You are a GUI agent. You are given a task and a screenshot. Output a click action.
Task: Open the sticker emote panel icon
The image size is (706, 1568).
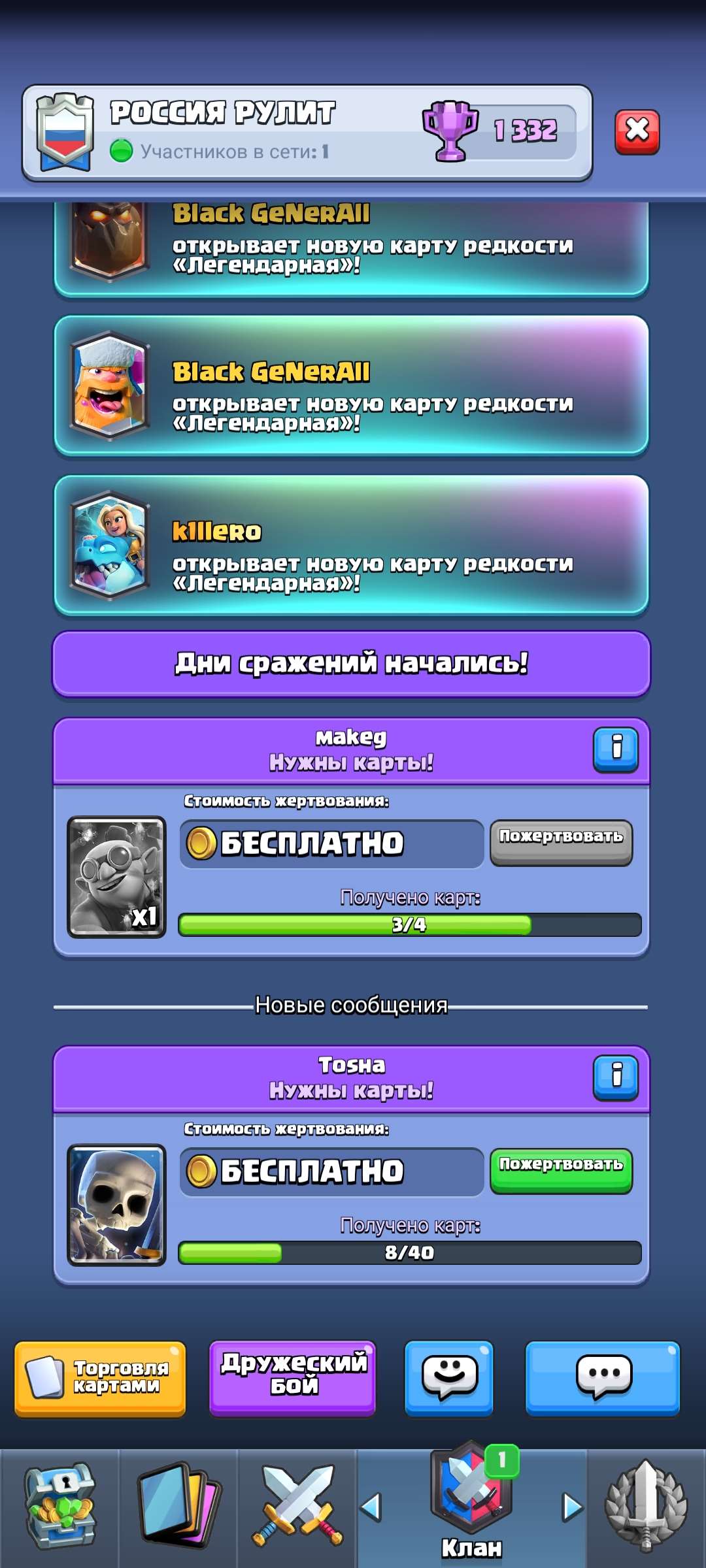point(450,1377)
